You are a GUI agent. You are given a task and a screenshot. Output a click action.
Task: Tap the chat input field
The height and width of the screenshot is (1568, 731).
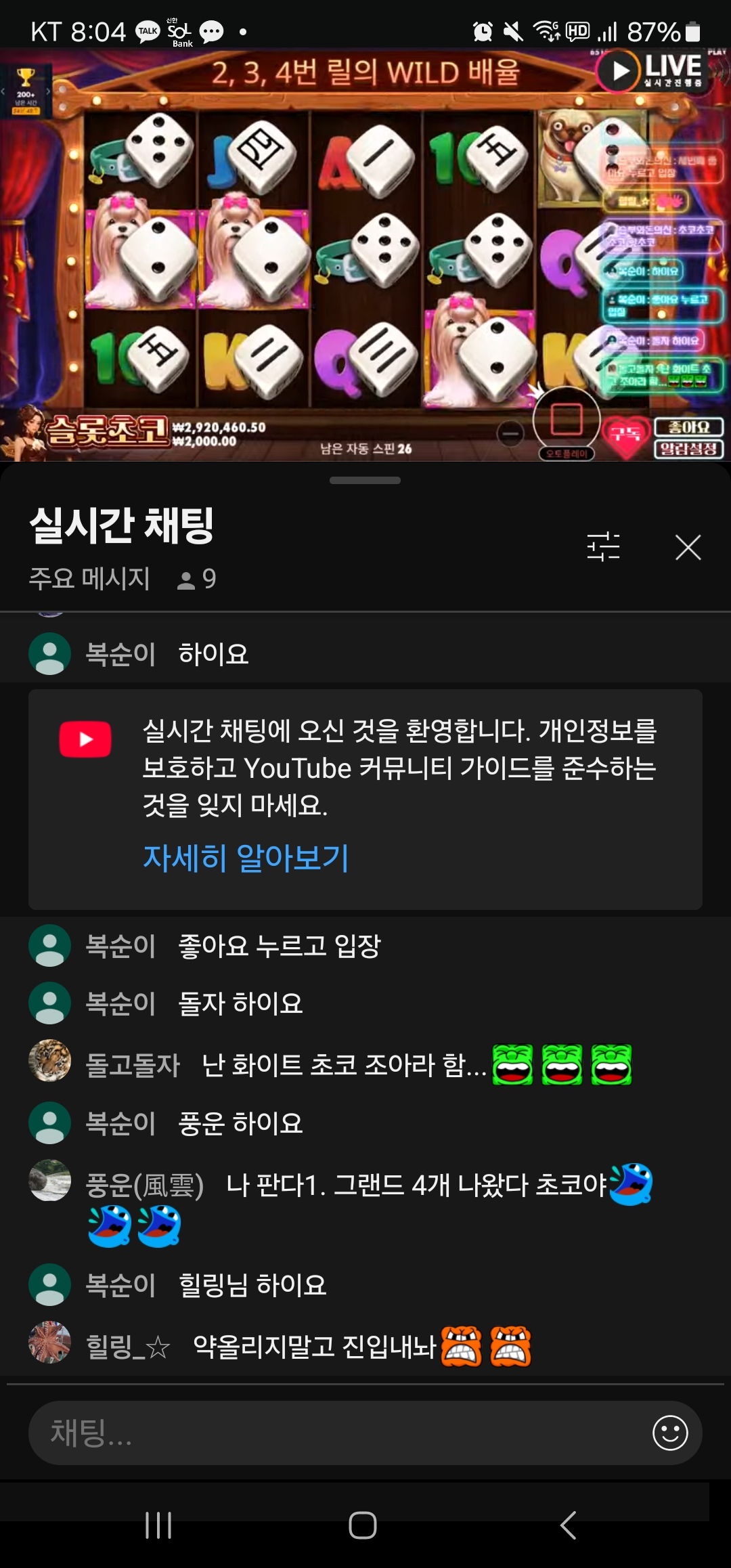point(338,1433)
